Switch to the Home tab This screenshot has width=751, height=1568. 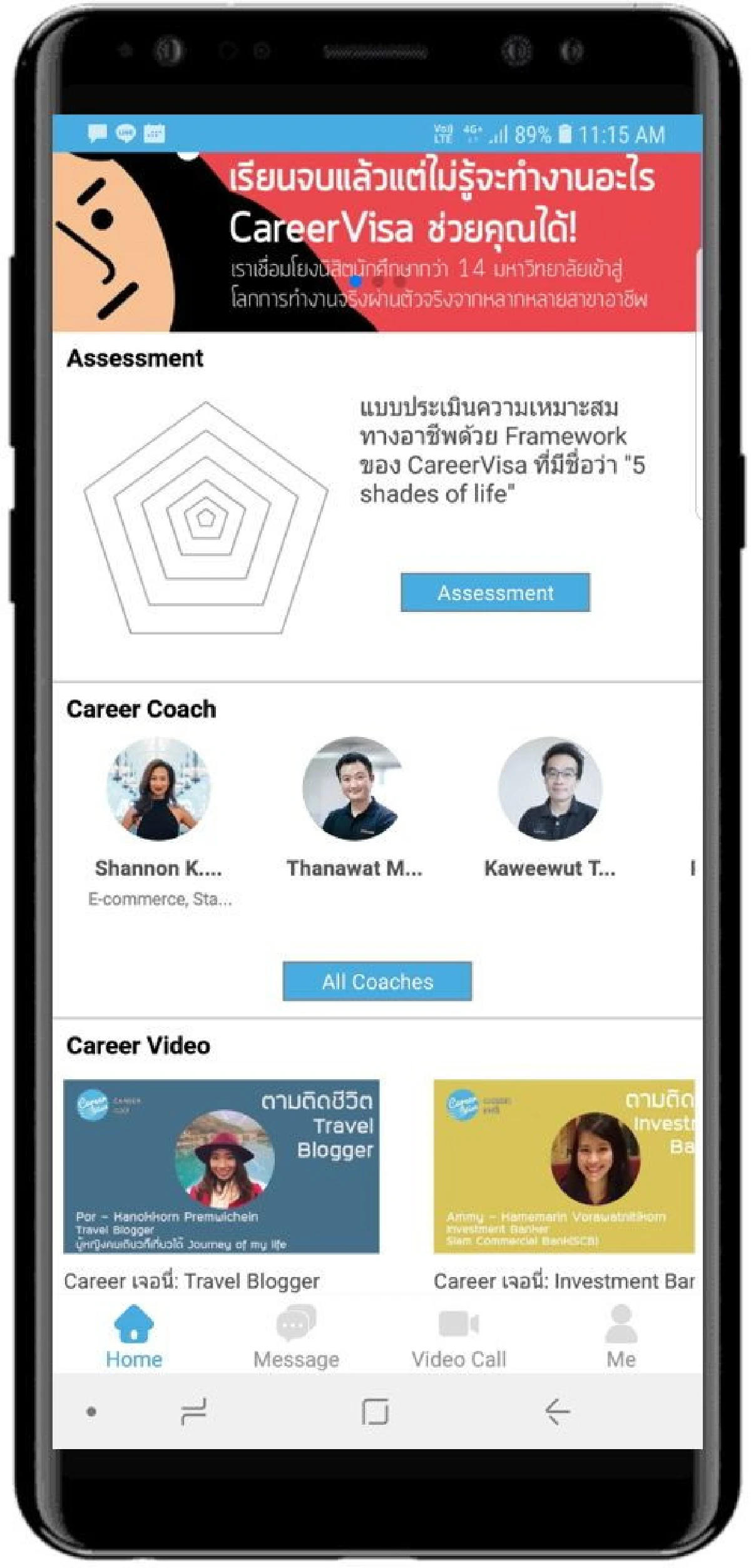pyautogui.click(x=133, y=1337)
